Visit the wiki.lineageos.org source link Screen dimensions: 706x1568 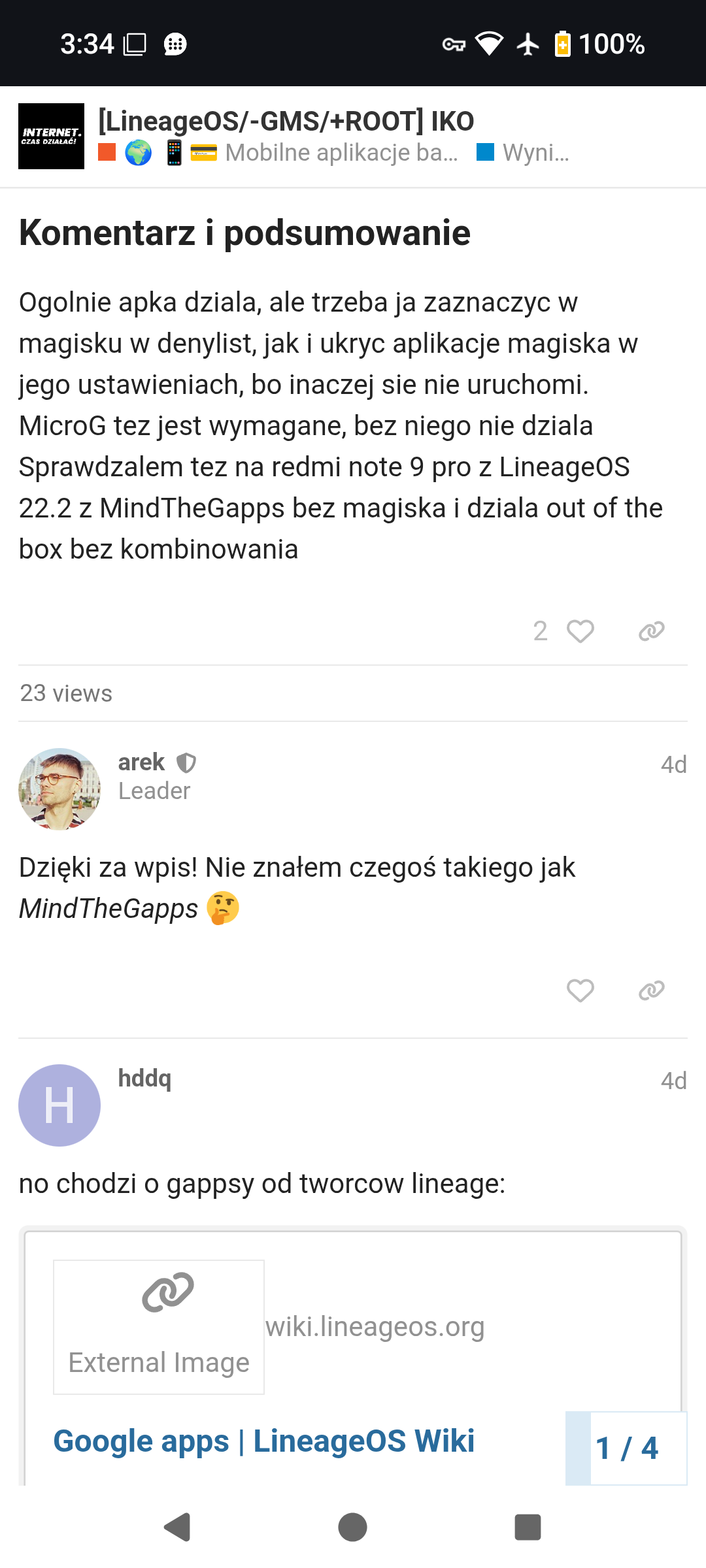tap(375, 1327)
